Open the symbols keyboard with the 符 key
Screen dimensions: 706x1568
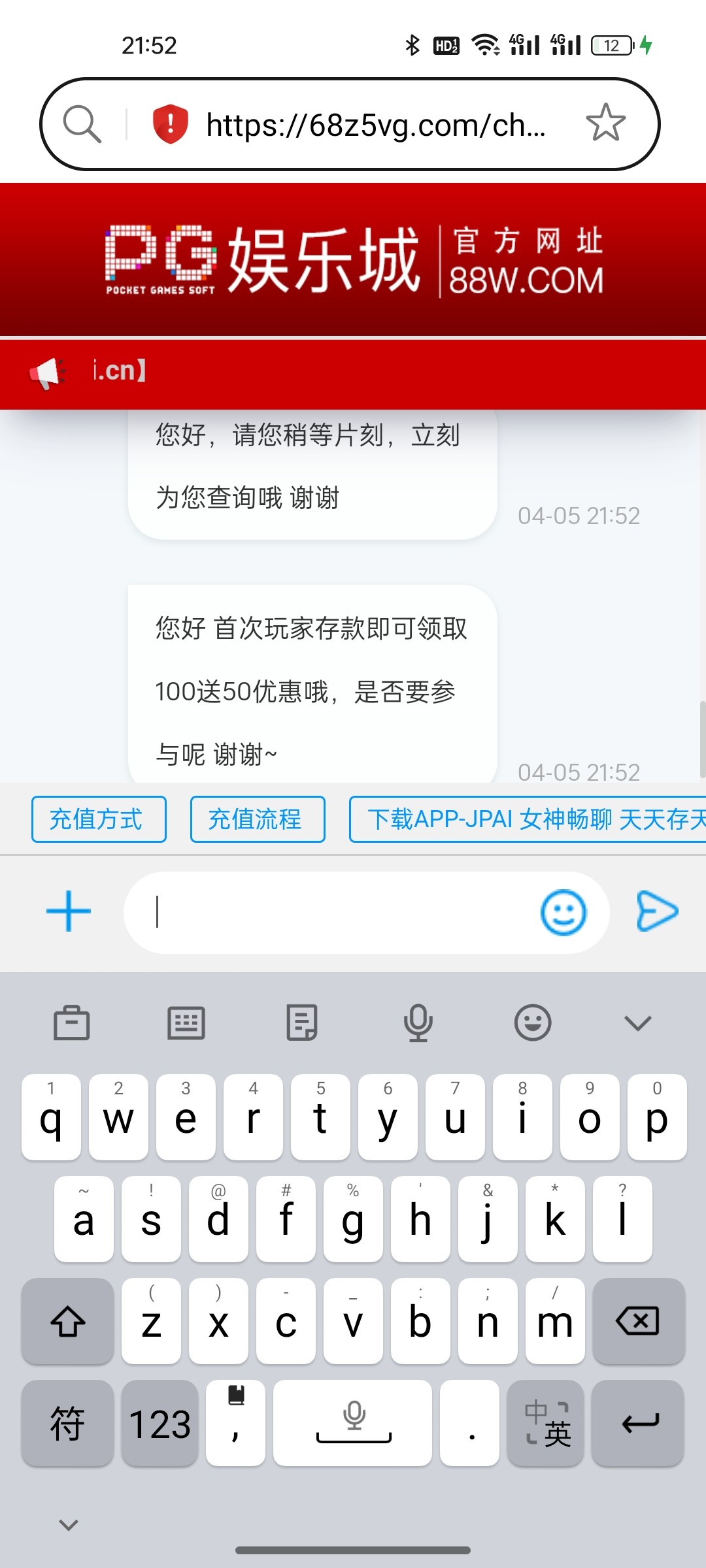(x=67, y=1424)
